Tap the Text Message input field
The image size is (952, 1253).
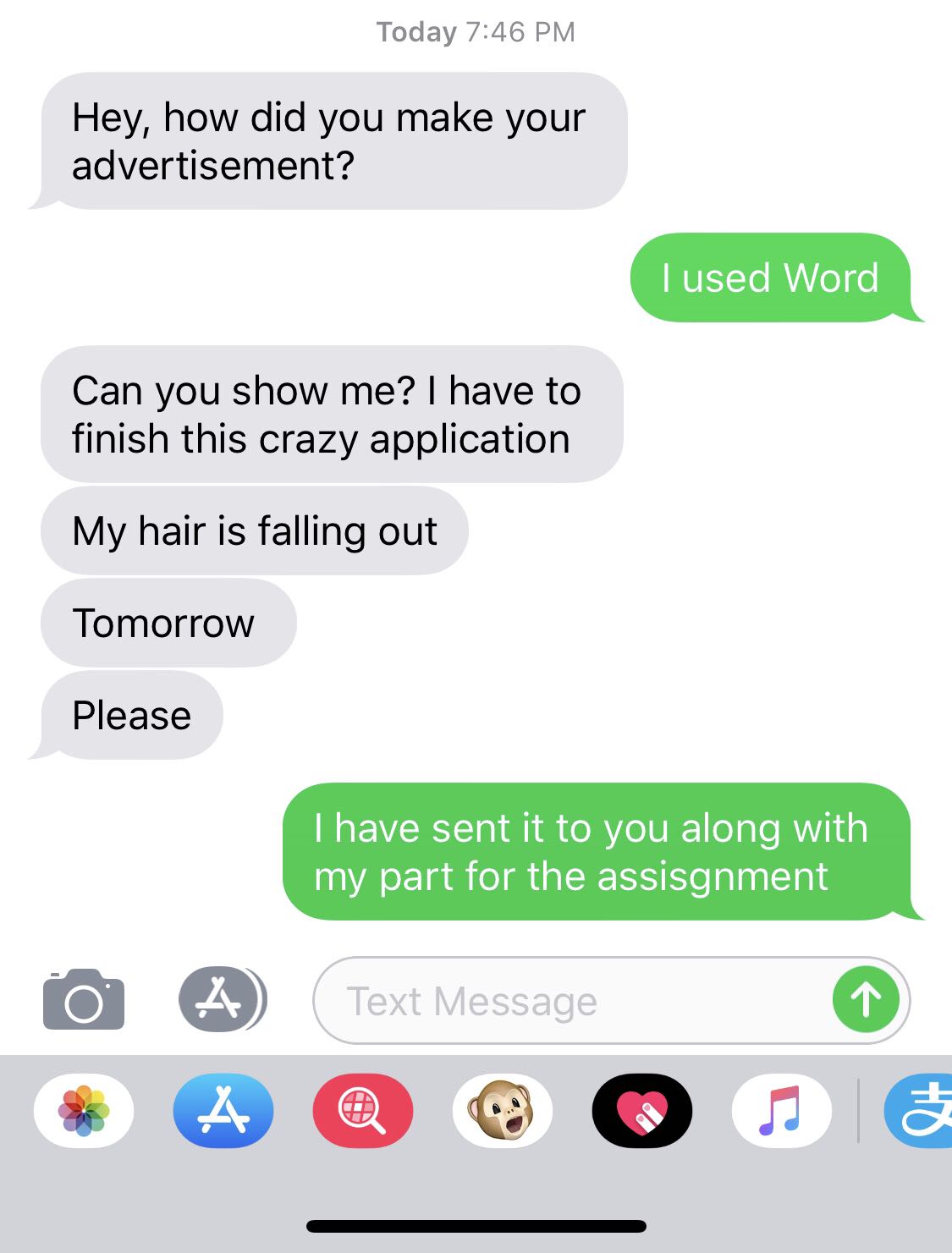click(575, 1001)
